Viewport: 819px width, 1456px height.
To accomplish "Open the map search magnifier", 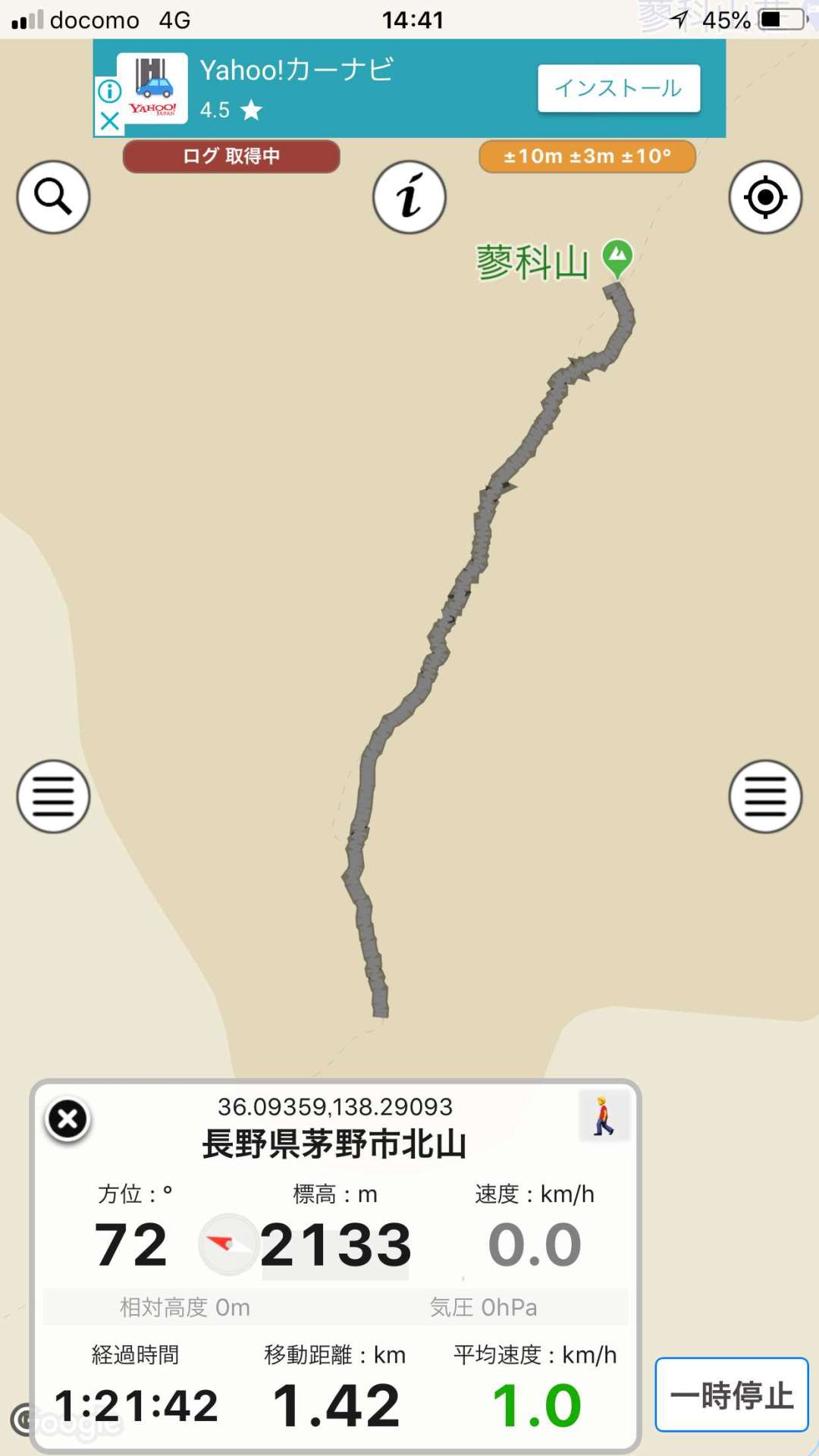I will coord(53,197).
